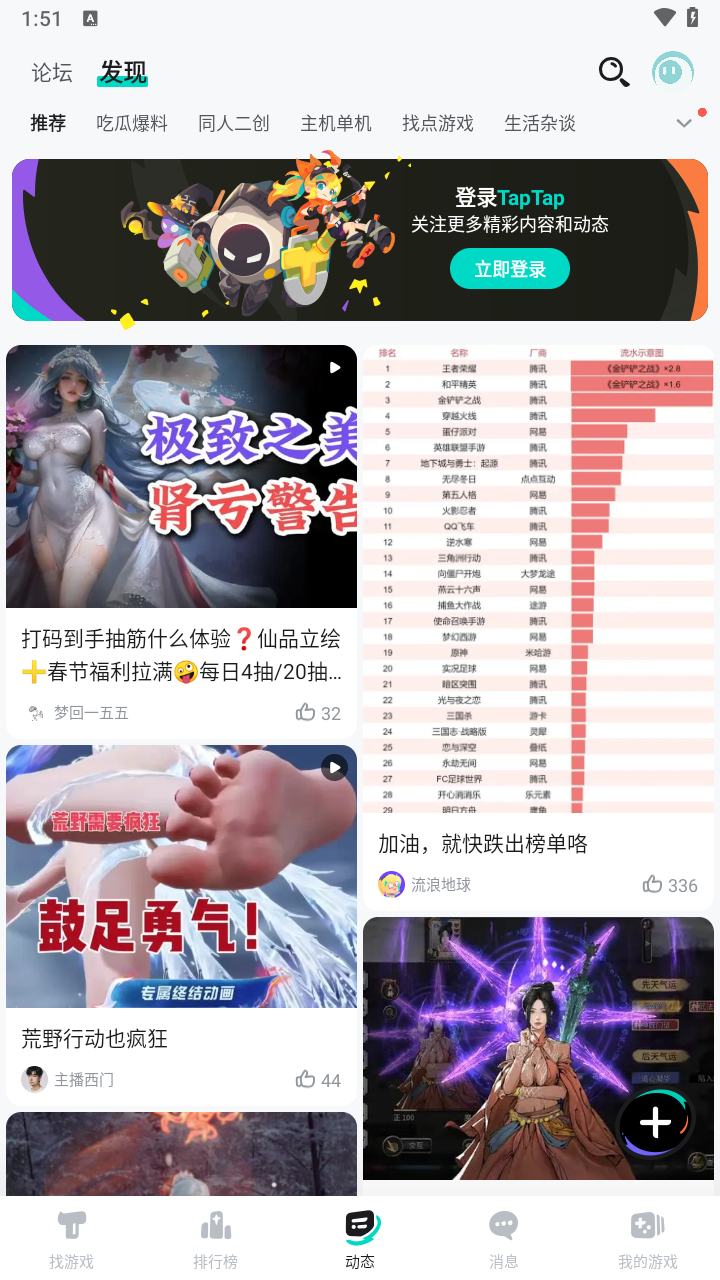Open the search magnifier icon
The height and width of the screenshot is (1280, 720).
coord(613,72)
